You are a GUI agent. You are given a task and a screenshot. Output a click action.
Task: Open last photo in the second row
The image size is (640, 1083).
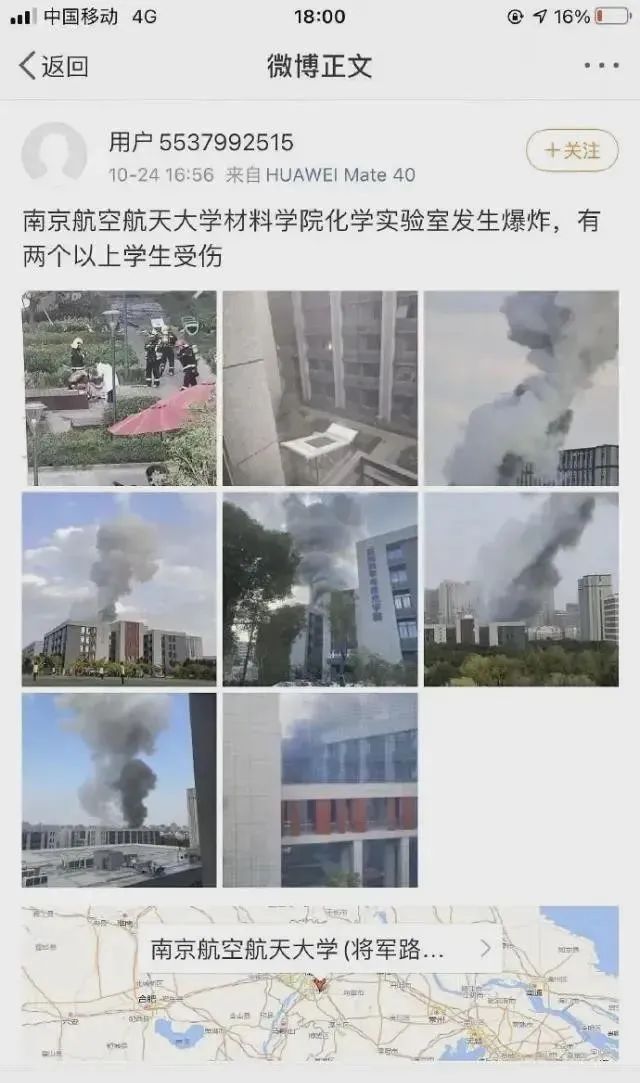(x=521, y=589)
